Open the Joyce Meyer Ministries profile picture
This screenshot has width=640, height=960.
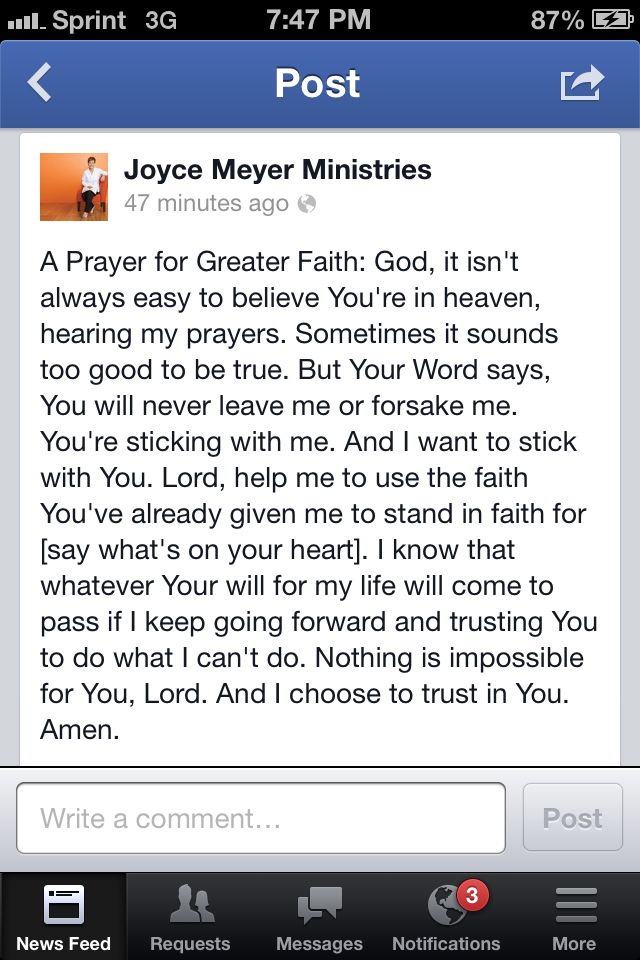74,187
